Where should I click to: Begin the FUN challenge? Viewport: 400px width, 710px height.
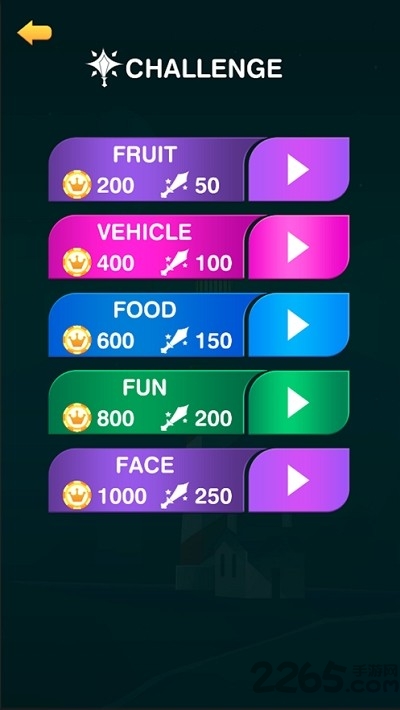click(299, 403)
